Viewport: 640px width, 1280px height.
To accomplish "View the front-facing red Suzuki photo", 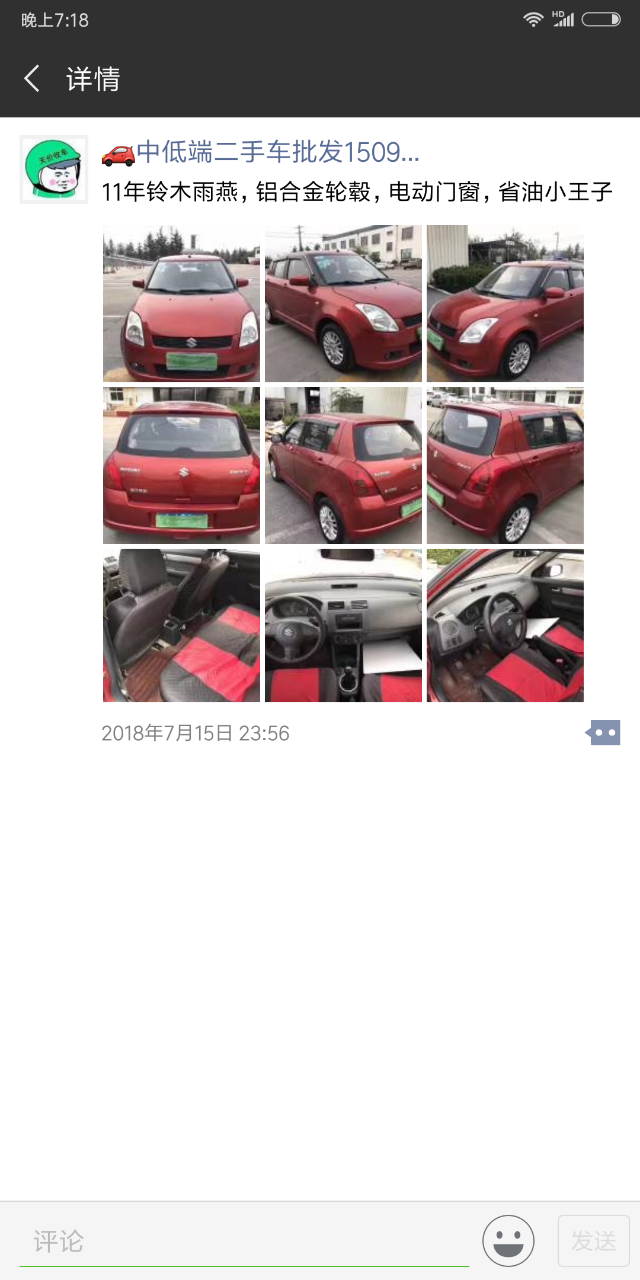I will [x=181, y=303].
